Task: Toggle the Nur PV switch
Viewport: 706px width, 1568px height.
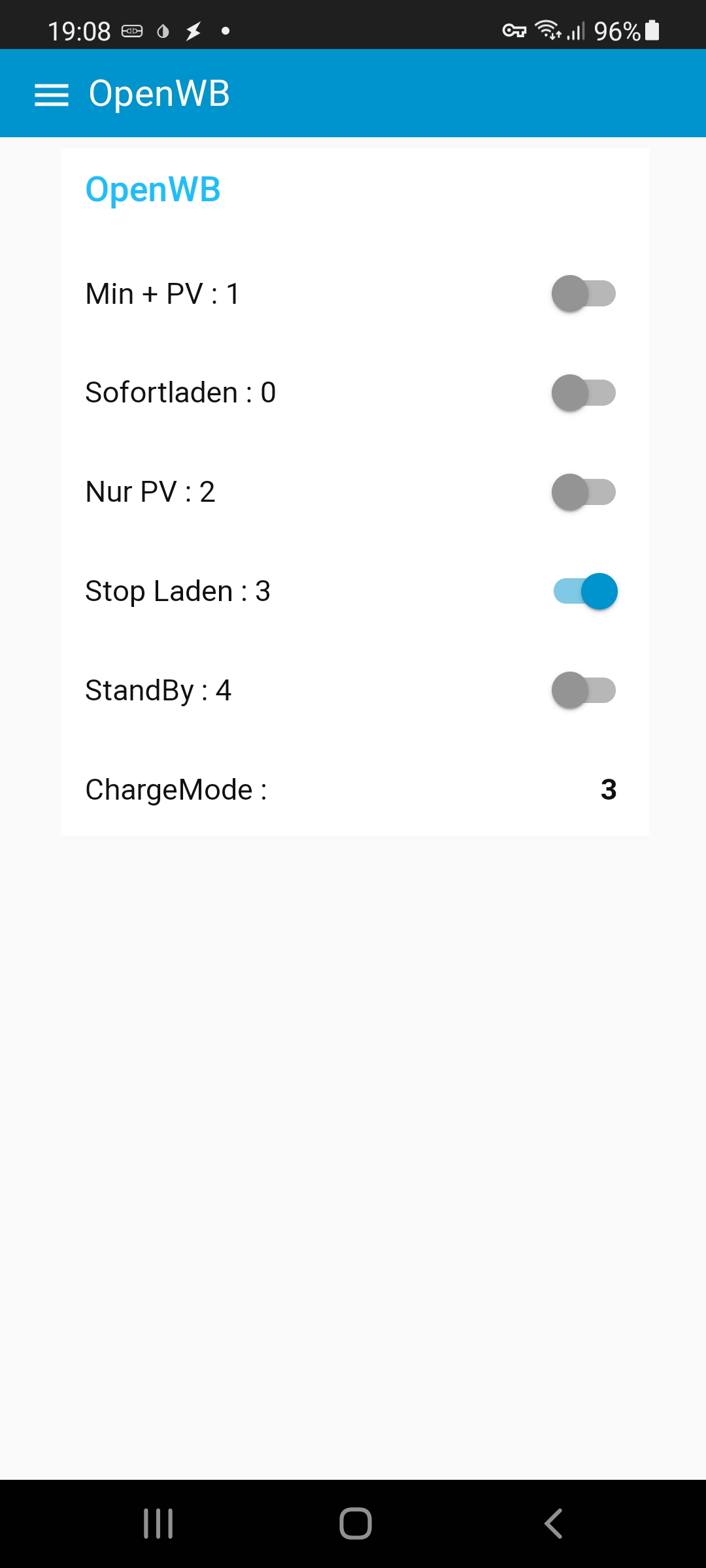Action: point(583,493)
